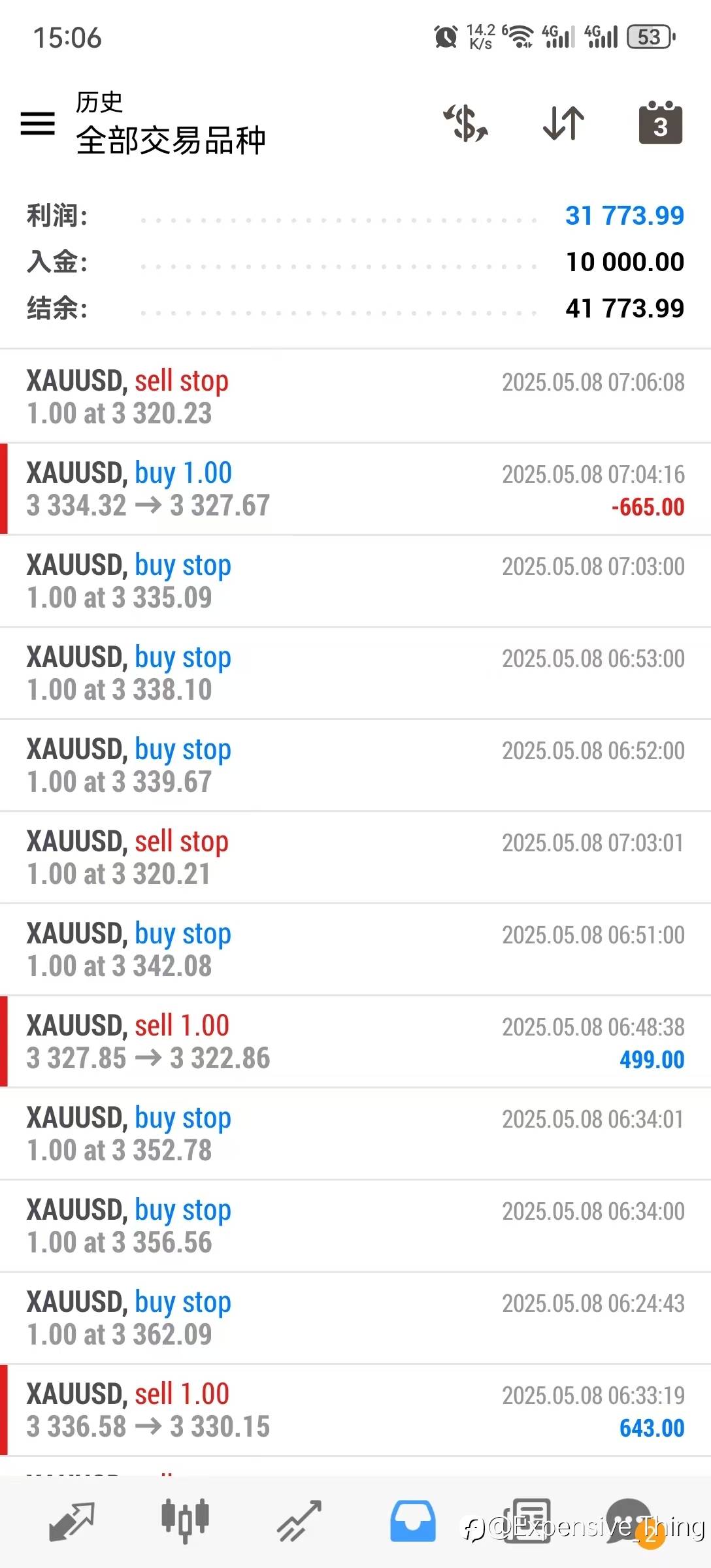Open the sell trade with 643.00 profit
The width and height of the screenshot is (711, 1568).
point(355,1410)
